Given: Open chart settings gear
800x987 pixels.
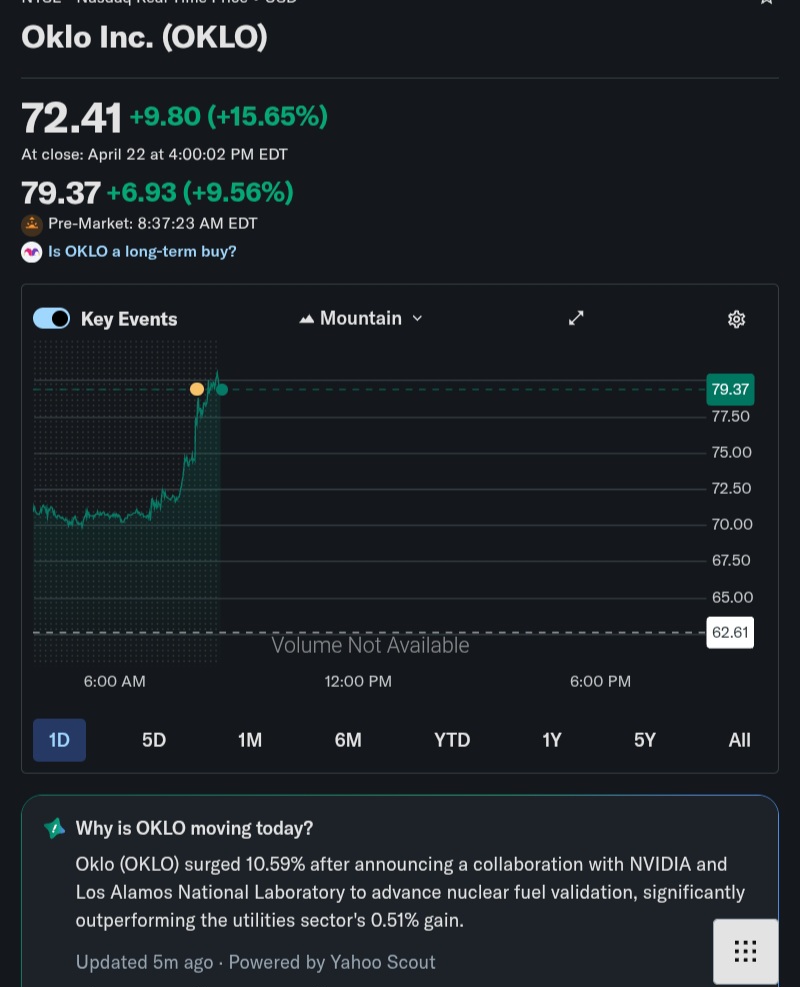Looking at the screenshot, I should [x=736, y=319].
